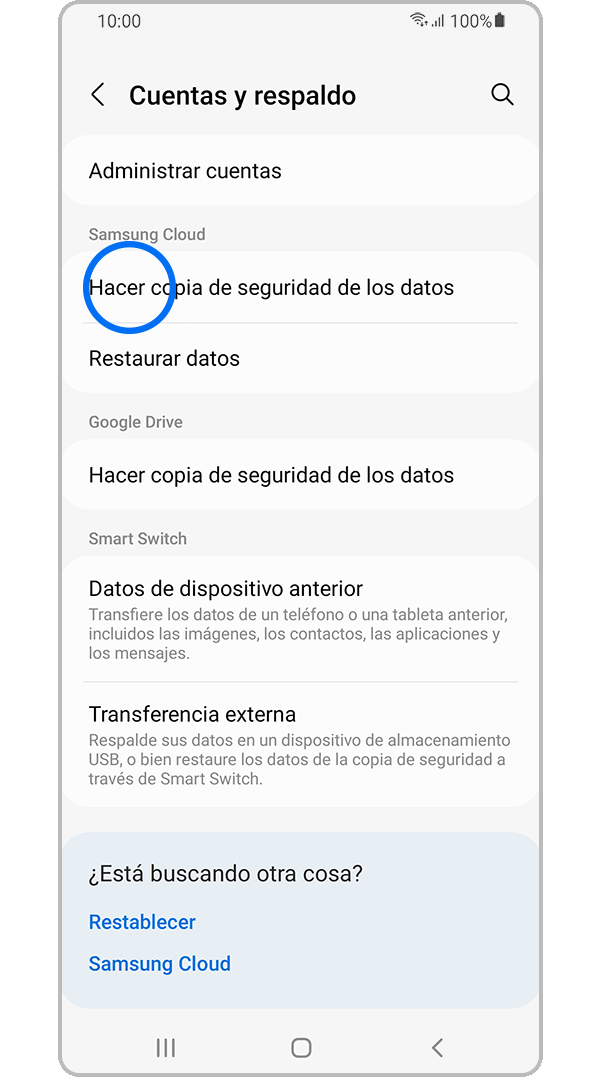Image resolution: width=600 pixels, height=1077 pixels.
Task: Open Google Drive's Hacer copia de seguridad row
Action: pos(300,475)
